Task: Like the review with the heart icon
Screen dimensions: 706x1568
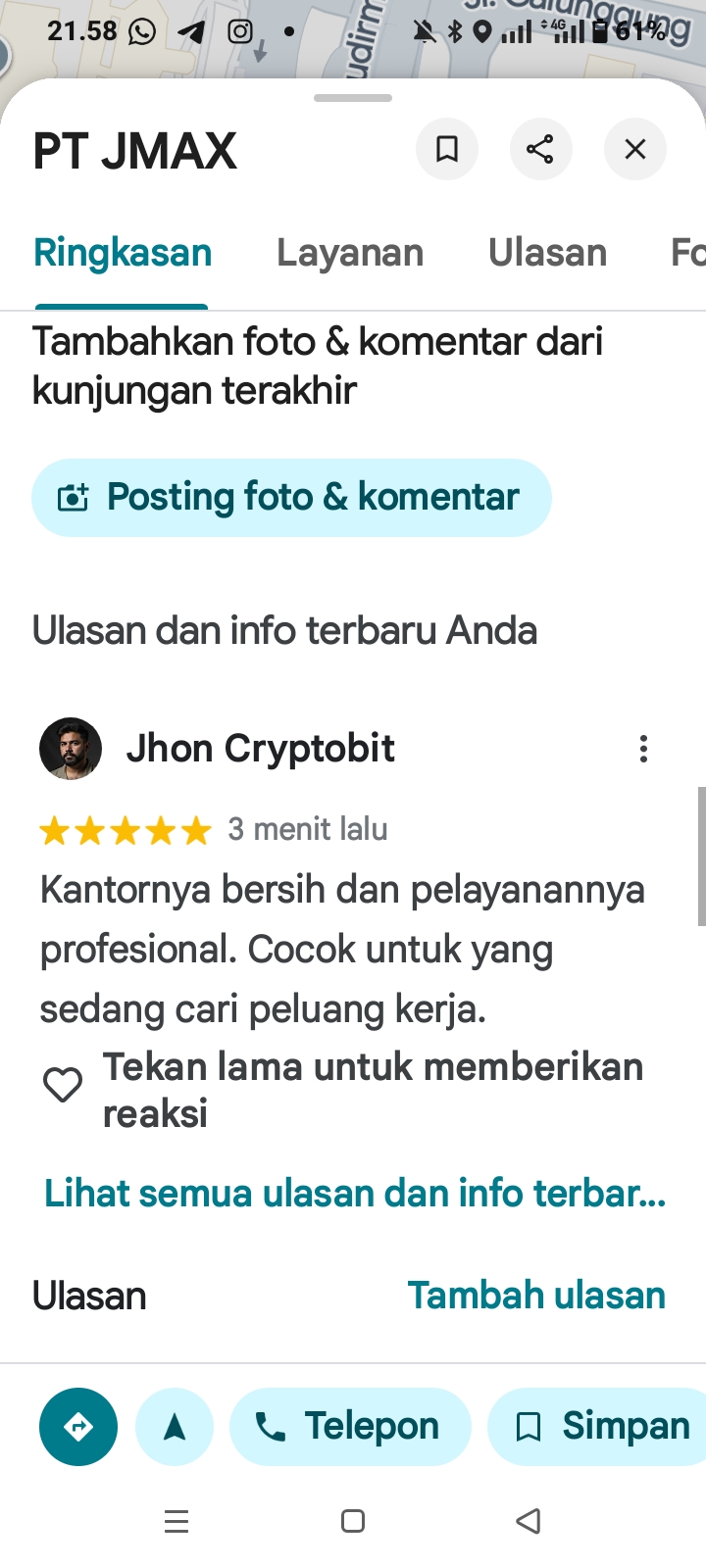Action: tap(63, 1085)
